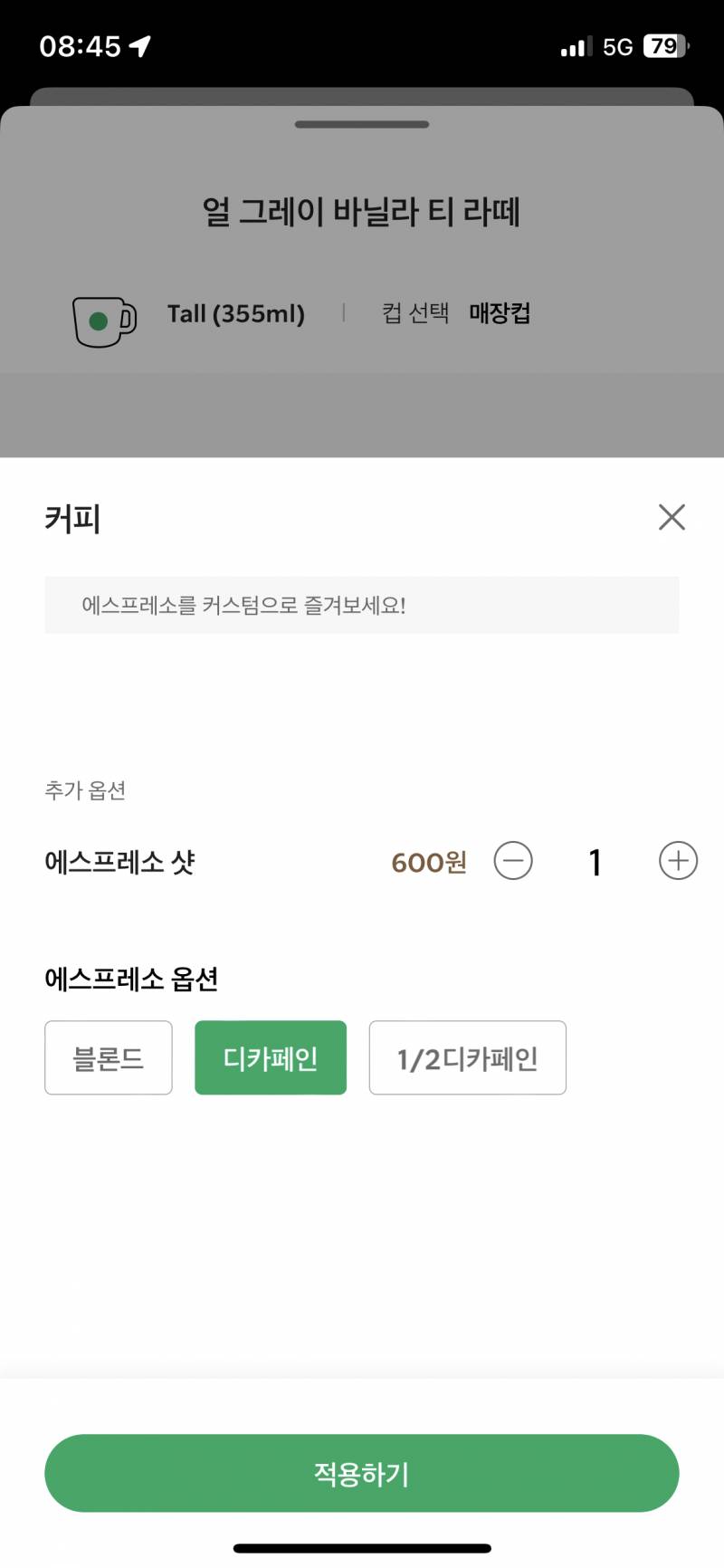Image resolution: width=724 pixels, height=1568 pixels.
Task: Collapse the bottom sheet via the top grabber bar
Action: (x=361, y=124)
